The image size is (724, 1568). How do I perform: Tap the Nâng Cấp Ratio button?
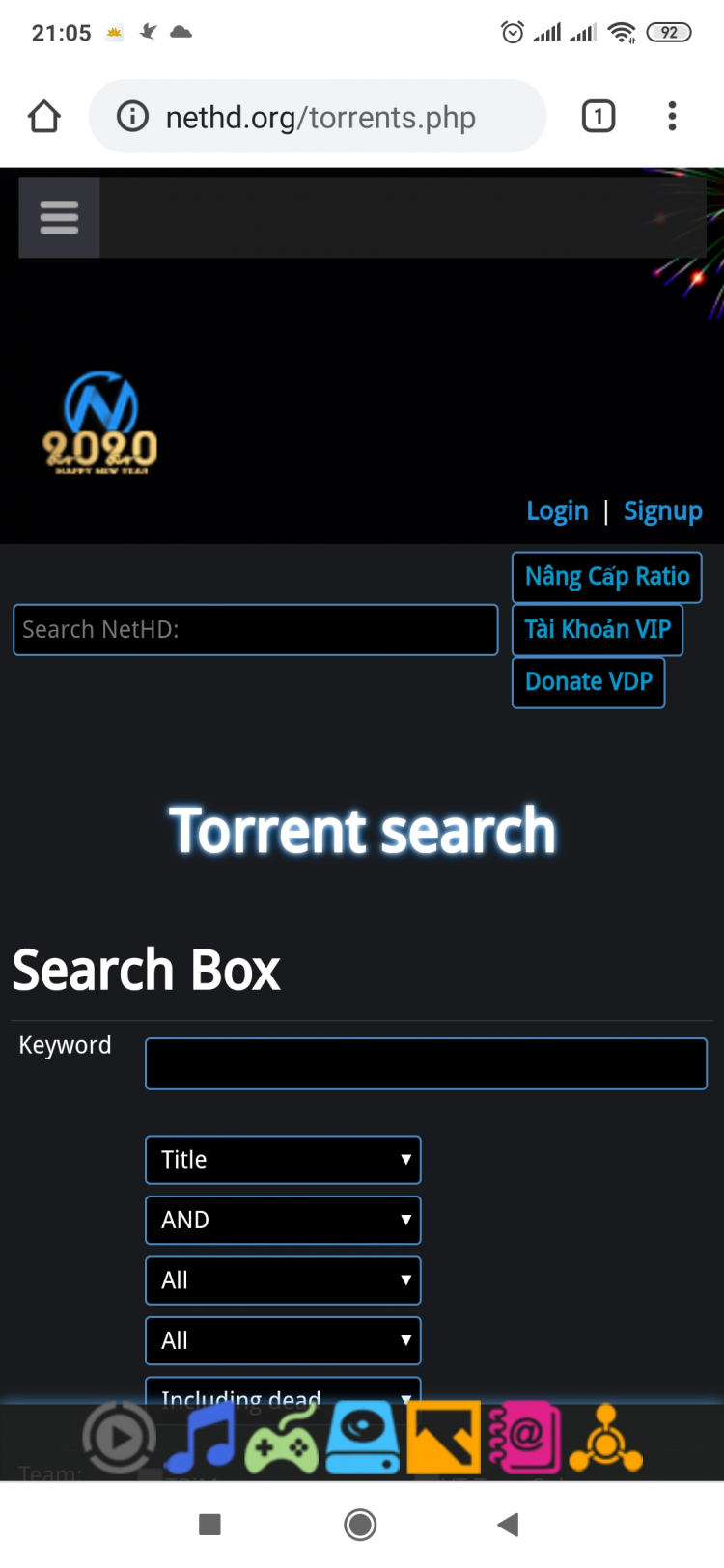(x=606, y=577)
